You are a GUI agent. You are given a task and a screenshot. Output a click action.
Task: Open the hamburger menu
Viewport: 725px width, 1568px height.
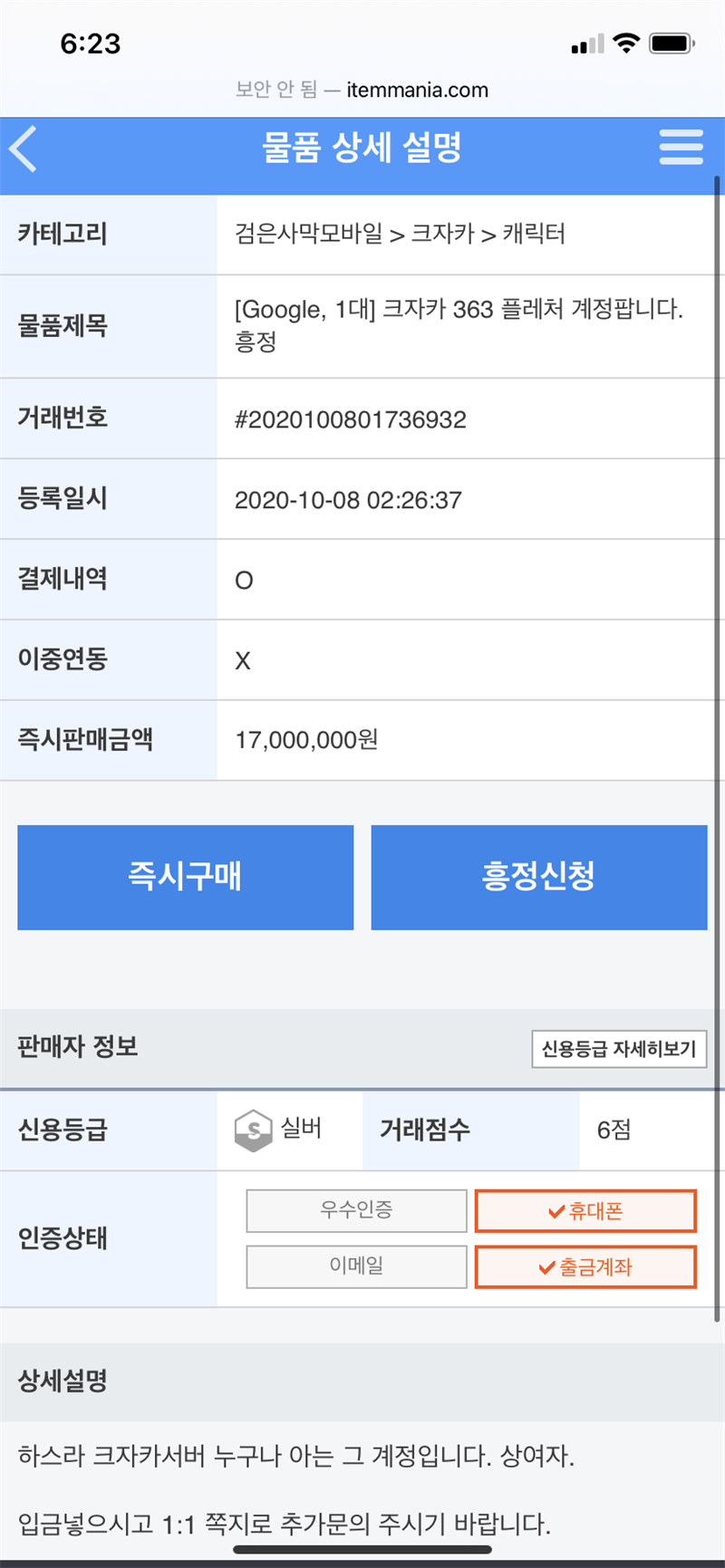tap(681, 148)
